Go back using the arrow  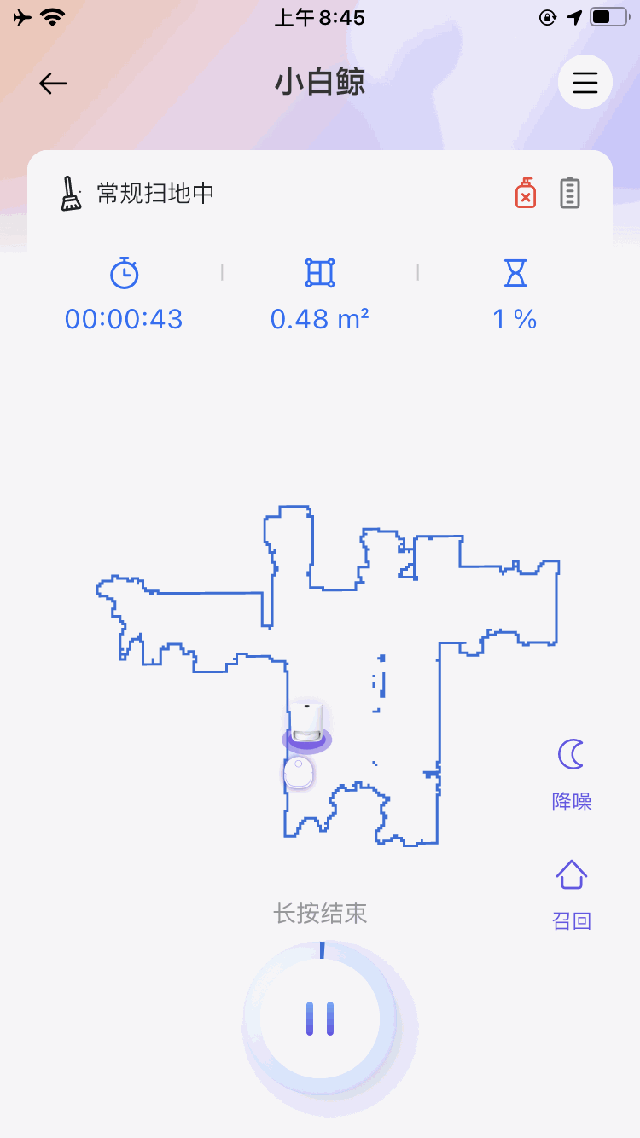pos(53,83)
